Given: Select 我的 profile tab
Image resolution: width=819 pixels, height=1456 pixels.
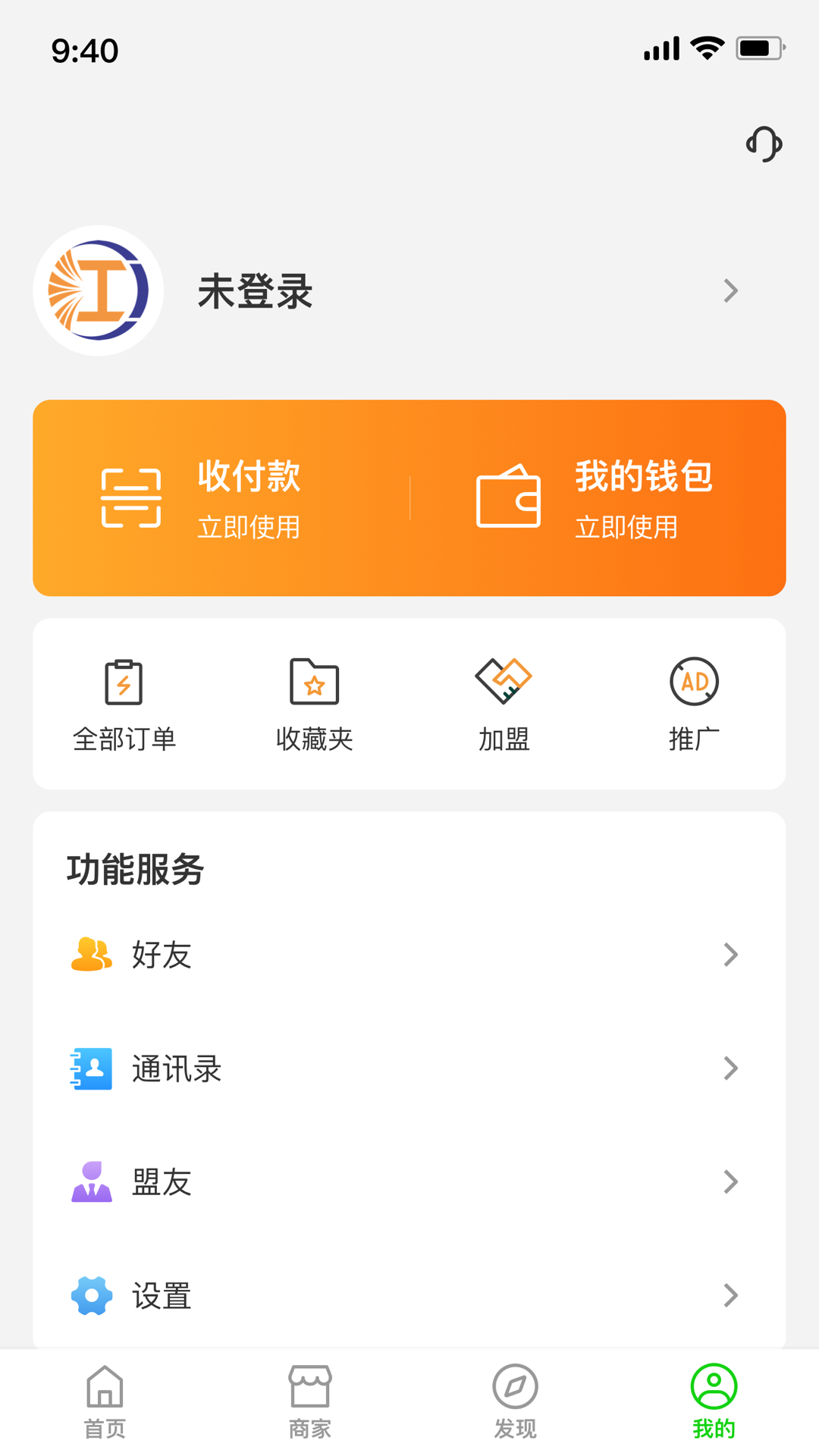Looking at the screenshot, I should 714,1401.
